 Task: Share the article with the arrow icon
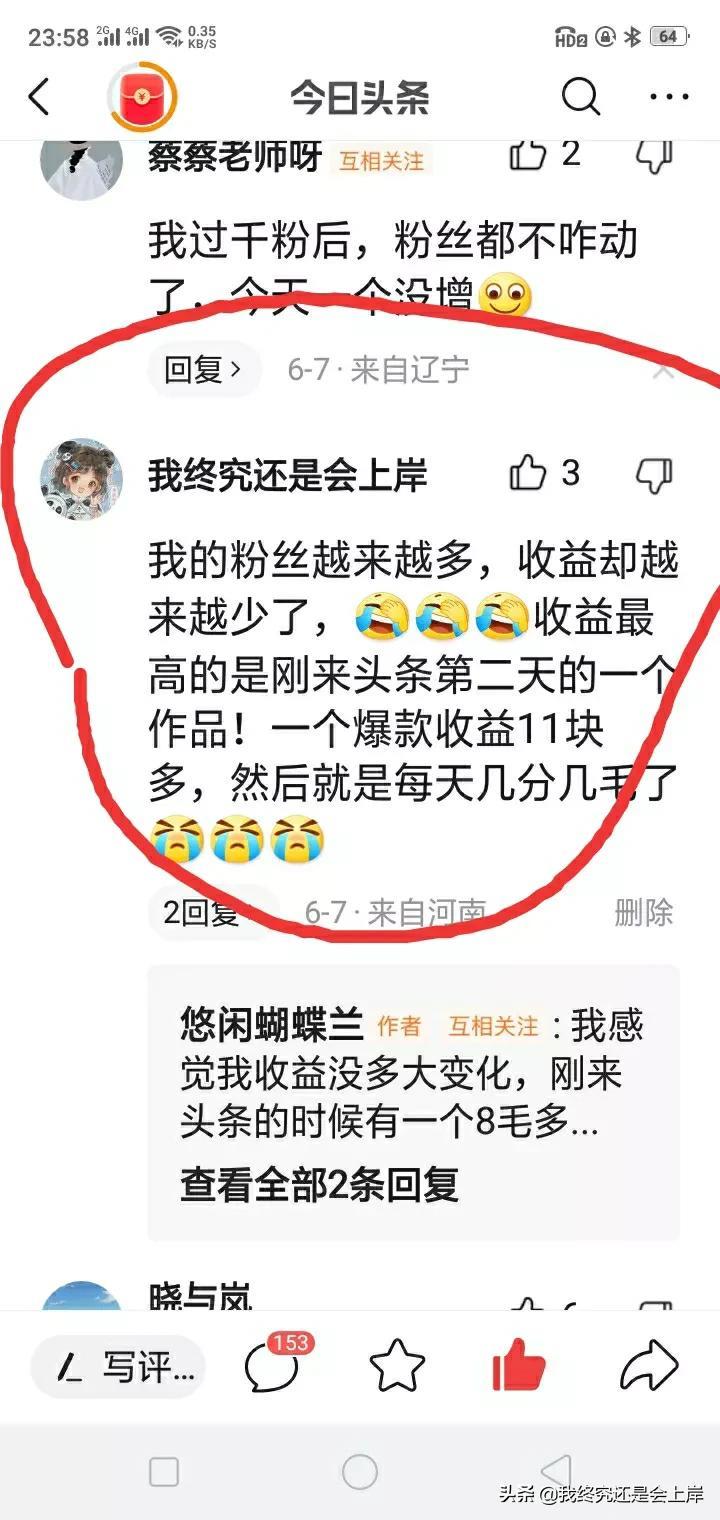coord(649,1366)
